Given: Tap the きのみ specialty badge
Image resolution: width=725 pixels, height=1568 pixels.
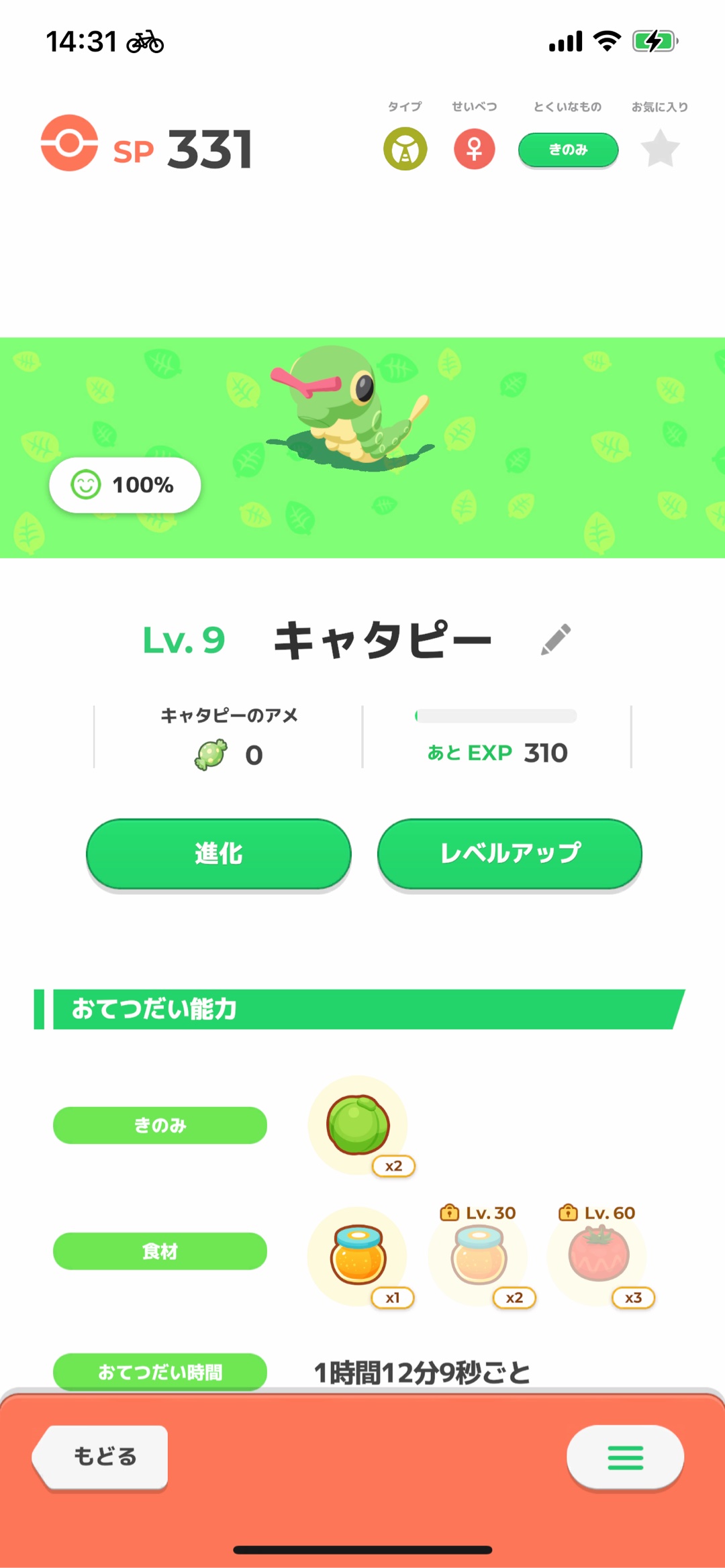Looking at the screenshot, I should click(568, 150).
